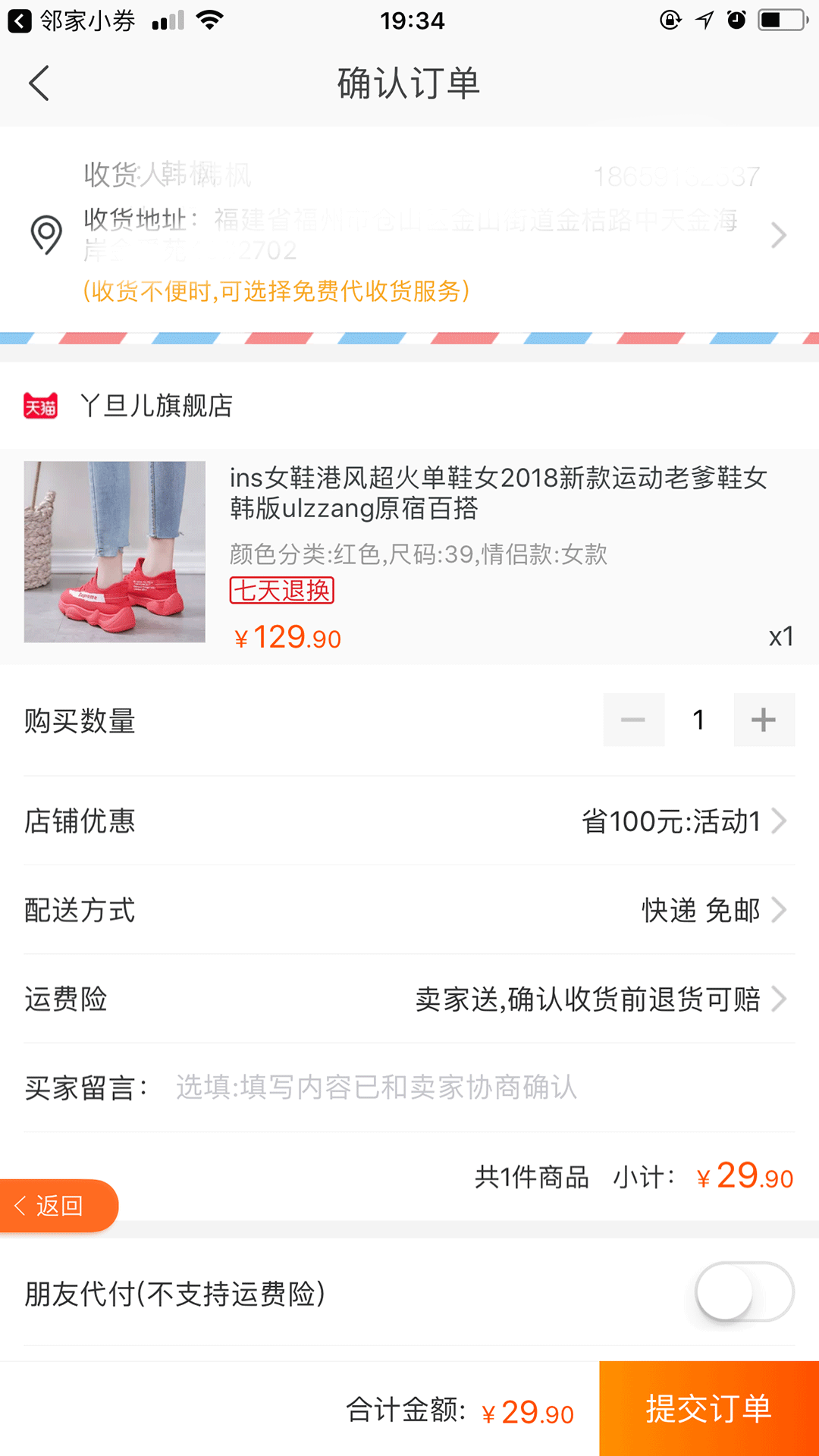The height and width of the screenshot is (1456, 819).
Task: Expand the shipping address details
Action: pos(780,235)
